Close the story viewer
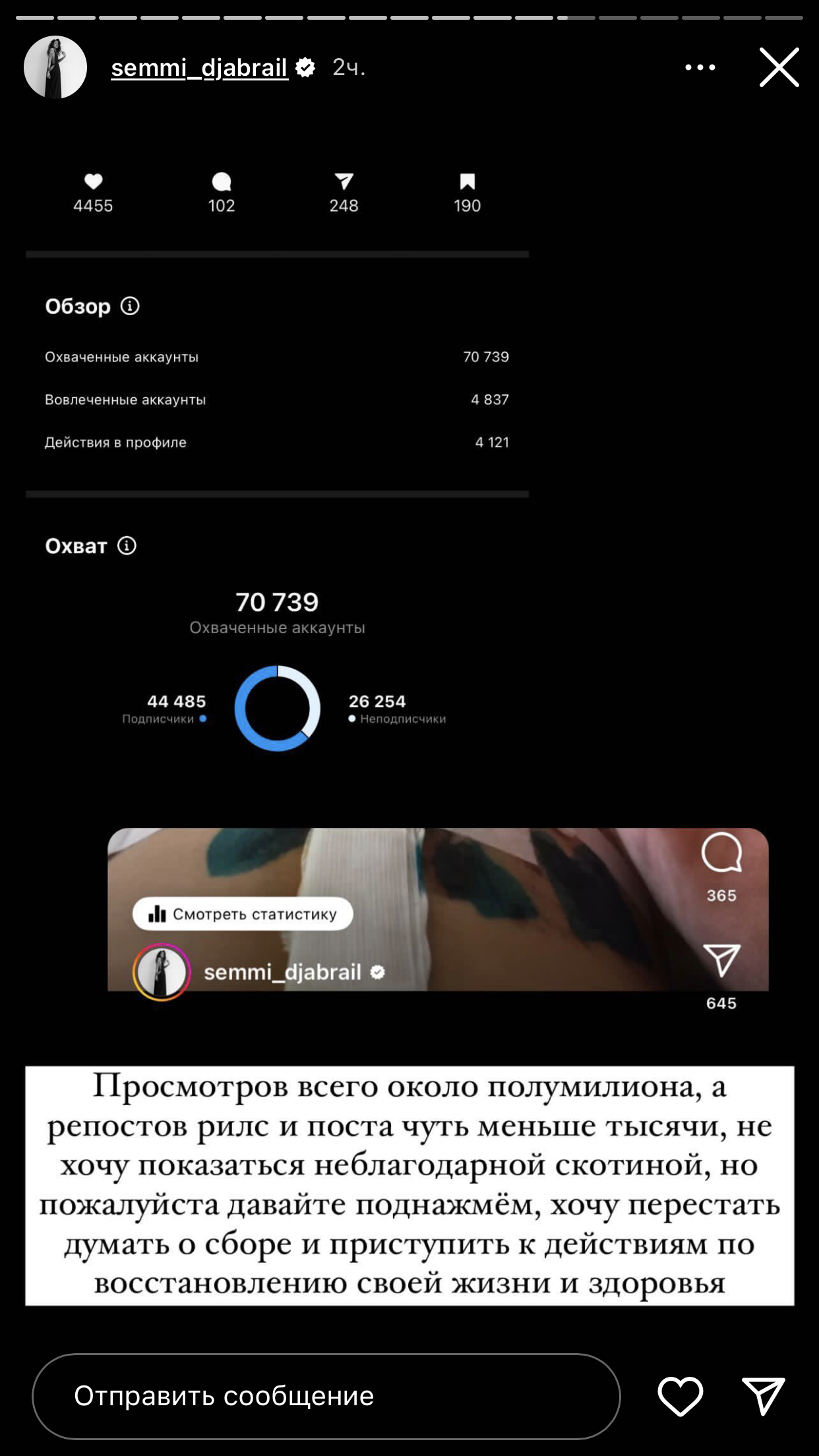Screen dimensions: 819x1456 tap(779, 67)
